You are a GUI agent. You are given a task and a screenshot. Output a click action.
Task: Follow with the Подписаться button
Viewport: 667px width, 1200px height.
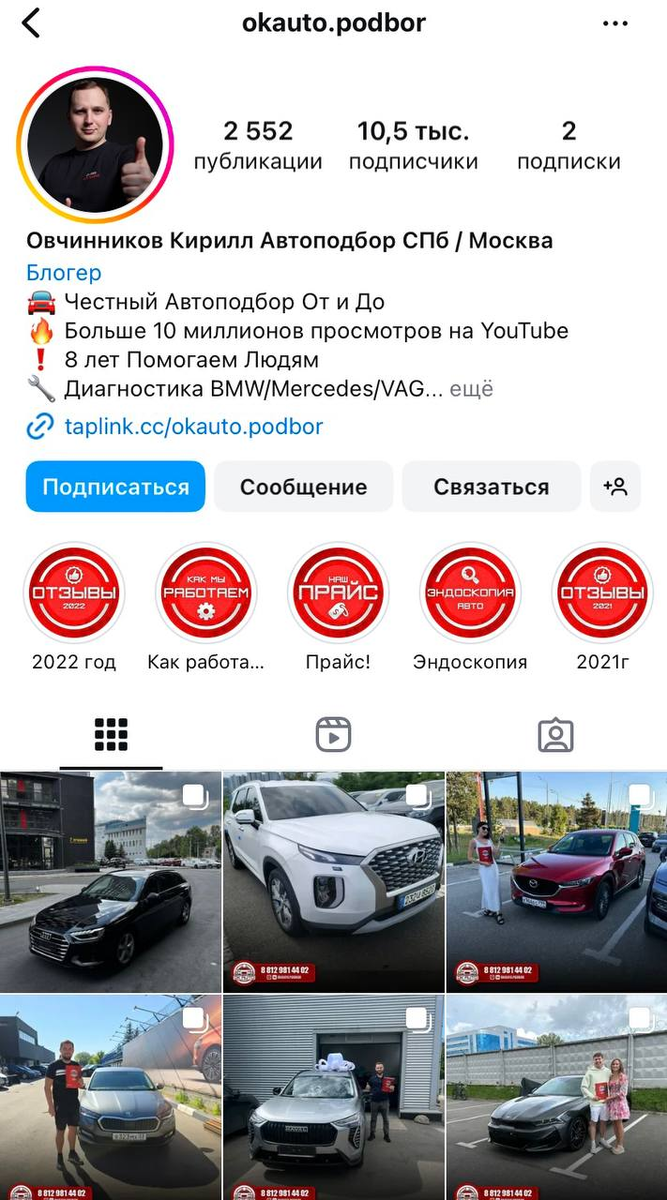[115, 487]
